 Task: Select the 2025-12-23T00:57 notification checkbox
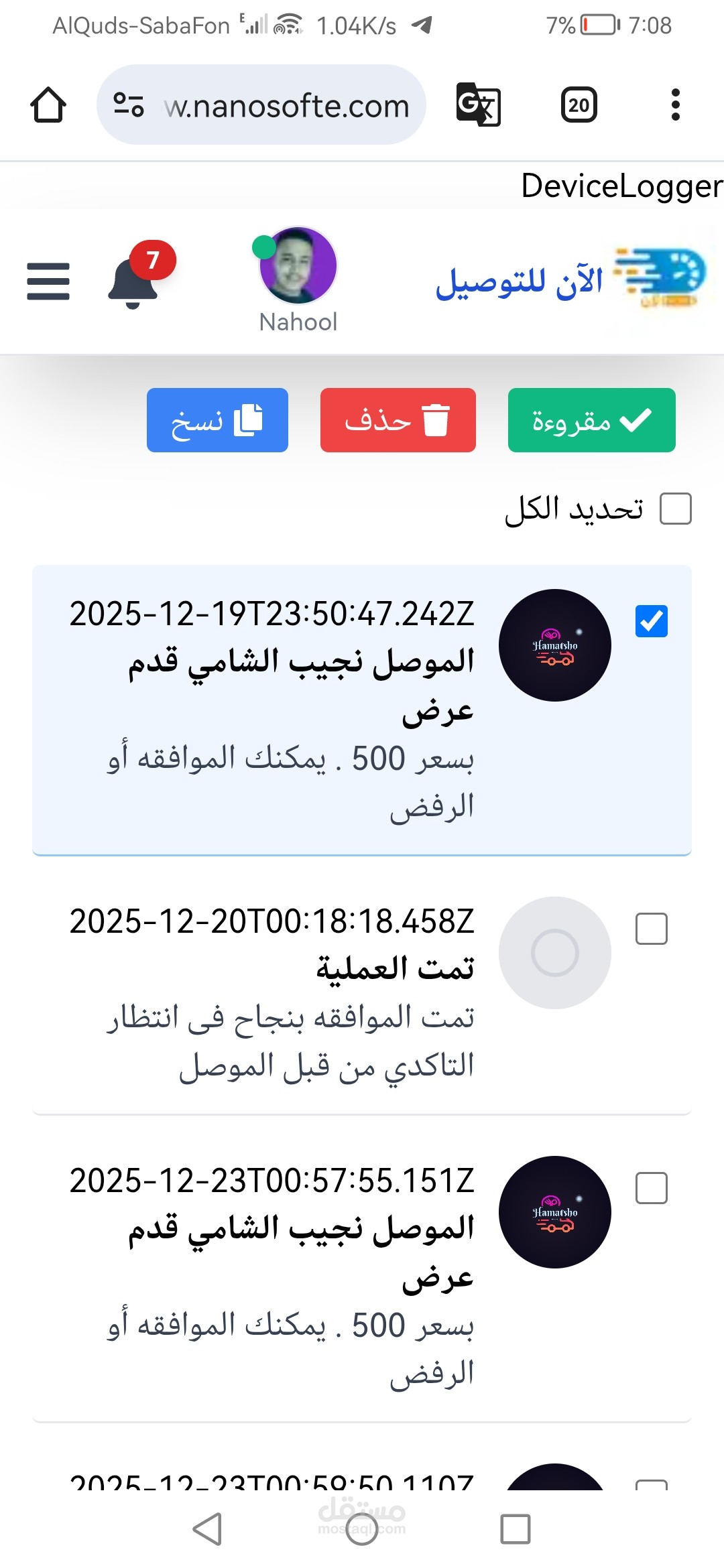[x=651, y=1188]
